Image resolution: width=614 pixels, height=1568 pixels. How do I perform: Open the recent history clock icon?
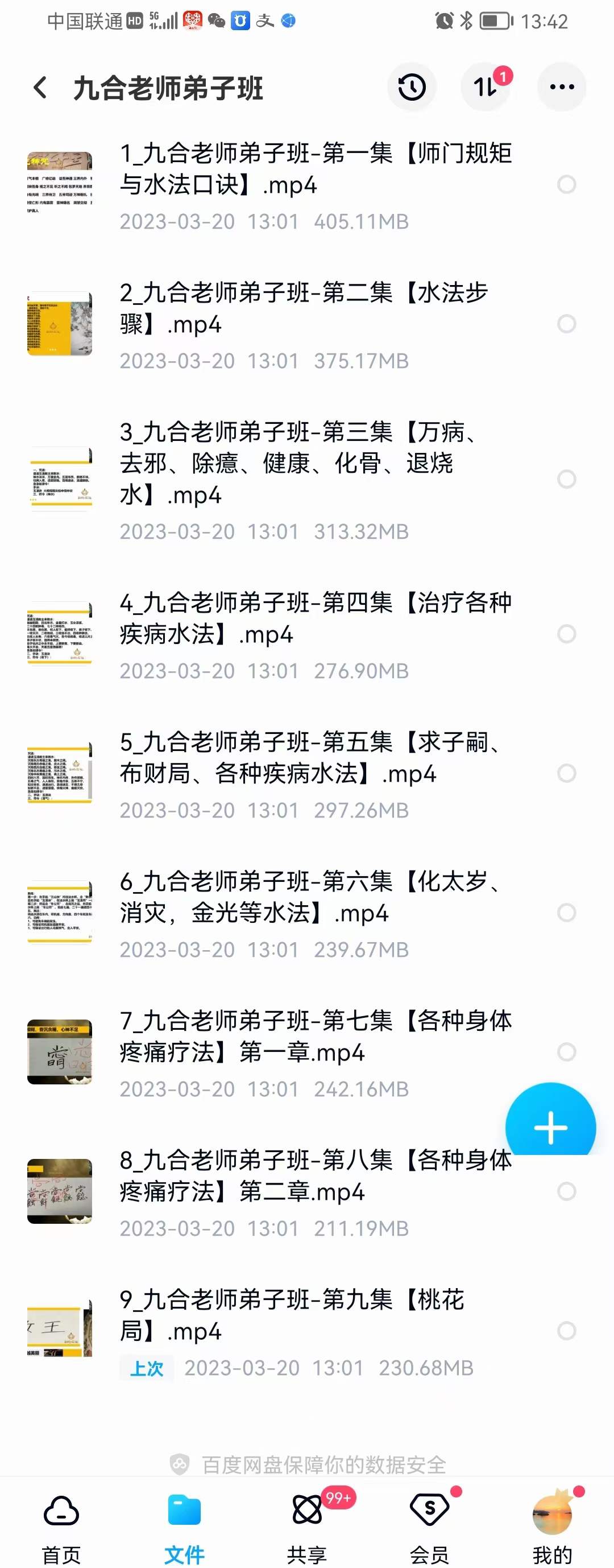tap(412, 86)
